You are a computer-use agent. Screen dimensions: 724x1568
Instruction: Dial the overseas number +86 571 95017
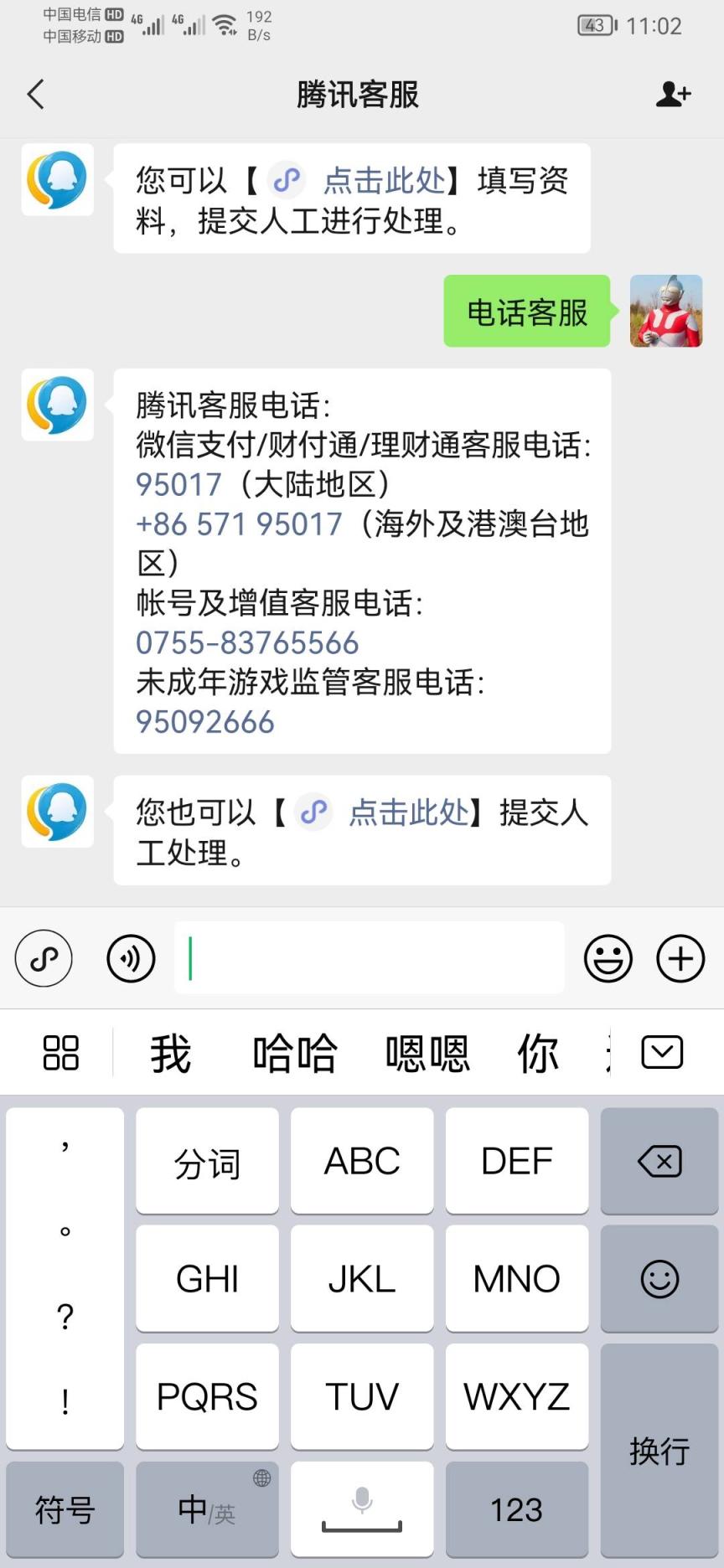(x=239, y=524)
